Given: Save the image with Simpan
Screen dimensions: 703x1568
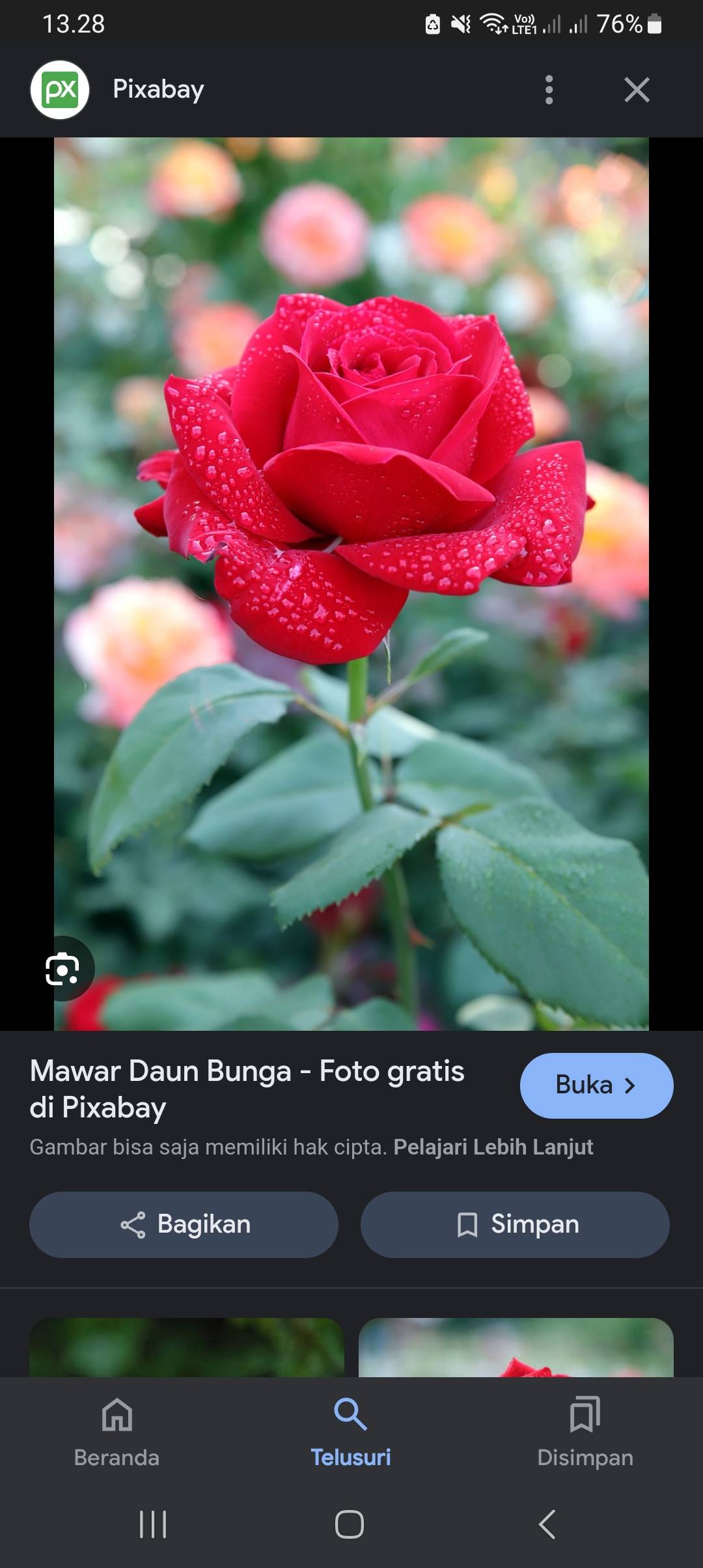Looking at the screenshot, I should coord(515,1224).
